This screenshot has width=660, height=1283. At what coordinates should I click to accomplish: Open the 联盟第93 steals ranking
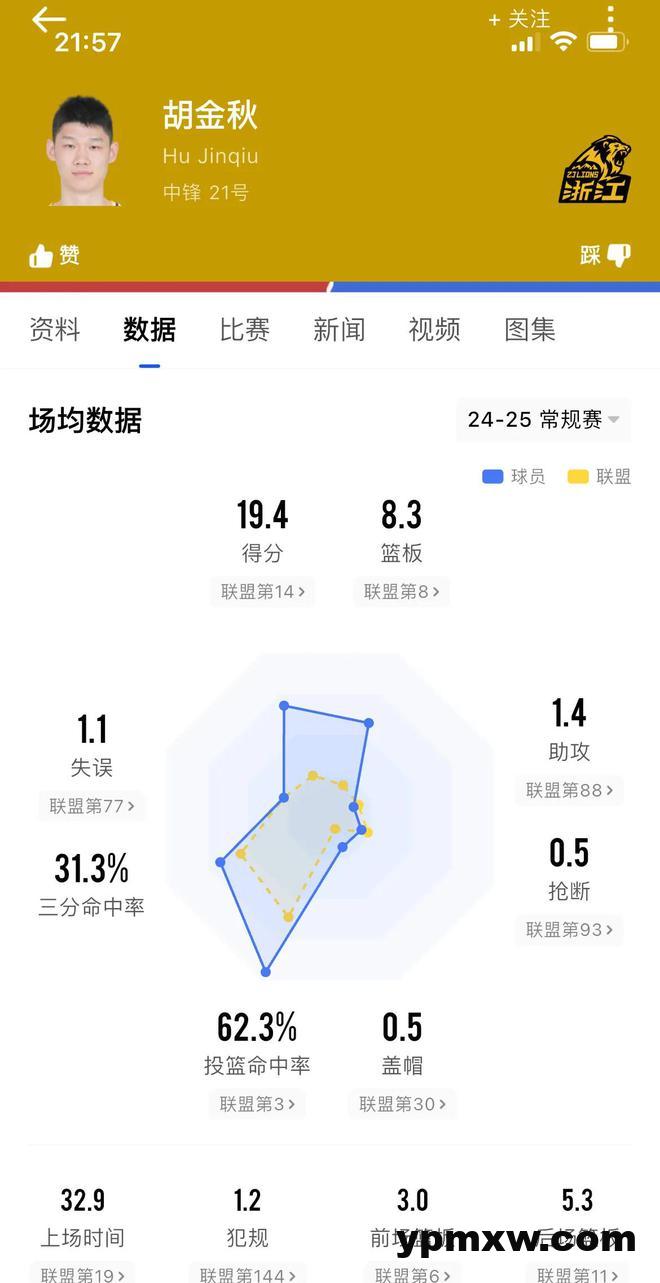(x=569, y=929)
